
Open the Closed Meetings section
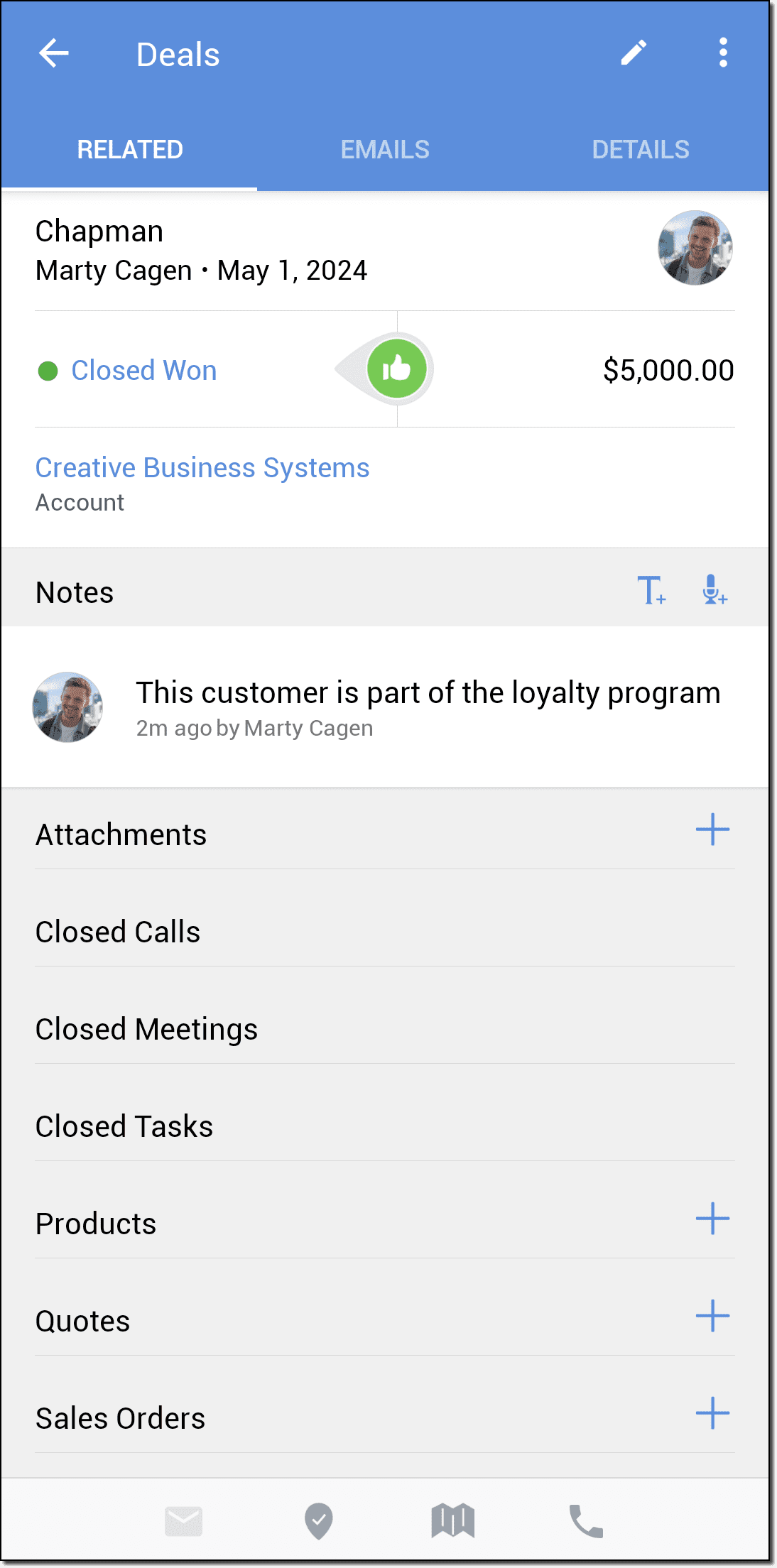pos(146,1029)
